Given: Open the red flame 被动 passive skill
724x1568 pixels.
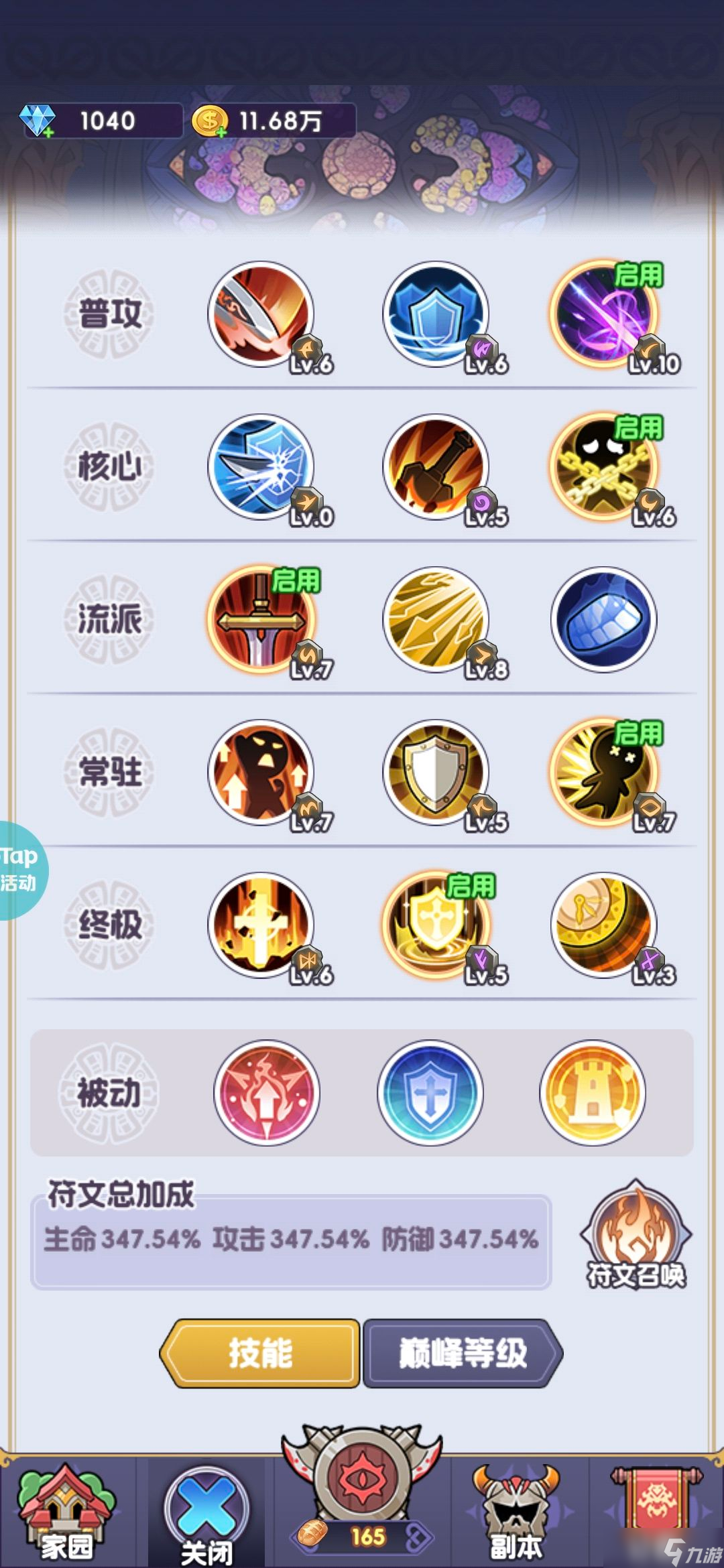Looking at the screenshot, I should pyautogui.click(x=267, y=1092).
